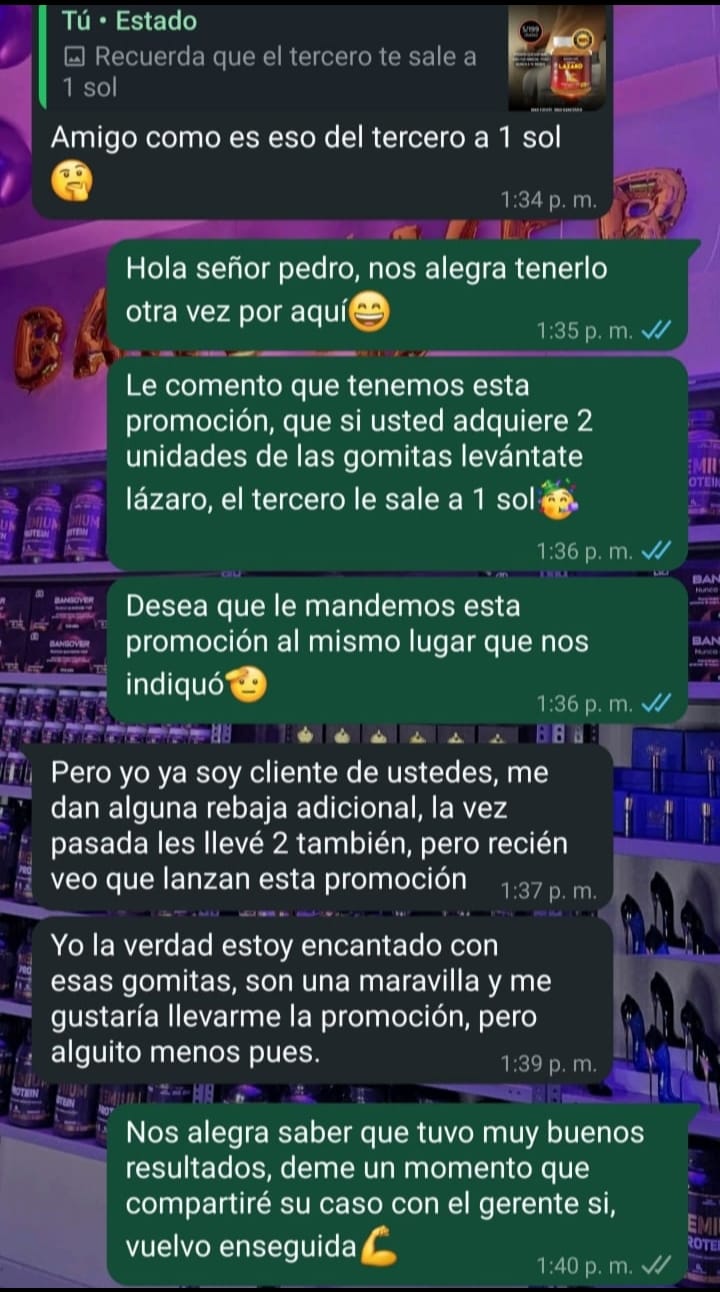Click the green status indicator bar on the left
The height and width of the screenshot is (1292, 720).
[x=42, y=55]
